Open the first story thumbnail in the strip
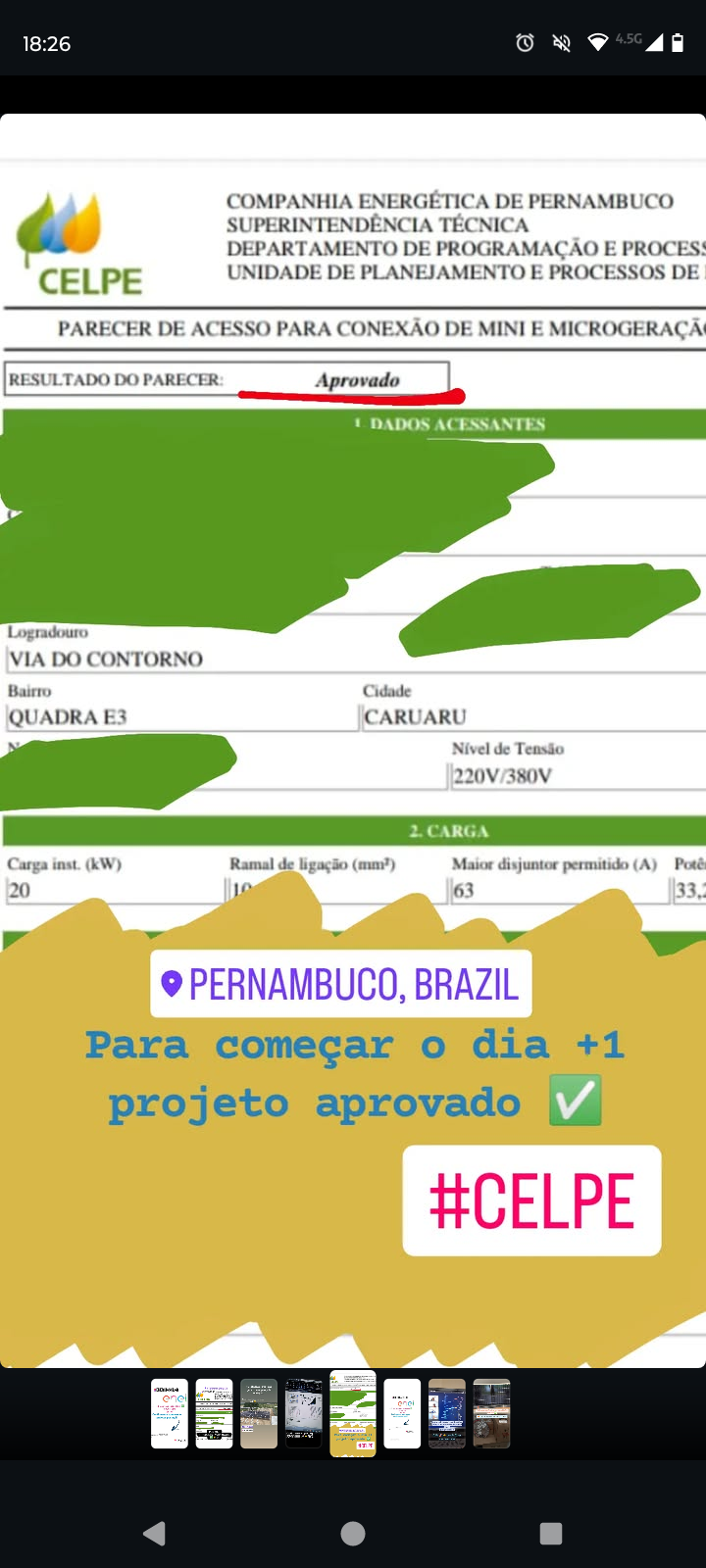 pos(170,1413)
